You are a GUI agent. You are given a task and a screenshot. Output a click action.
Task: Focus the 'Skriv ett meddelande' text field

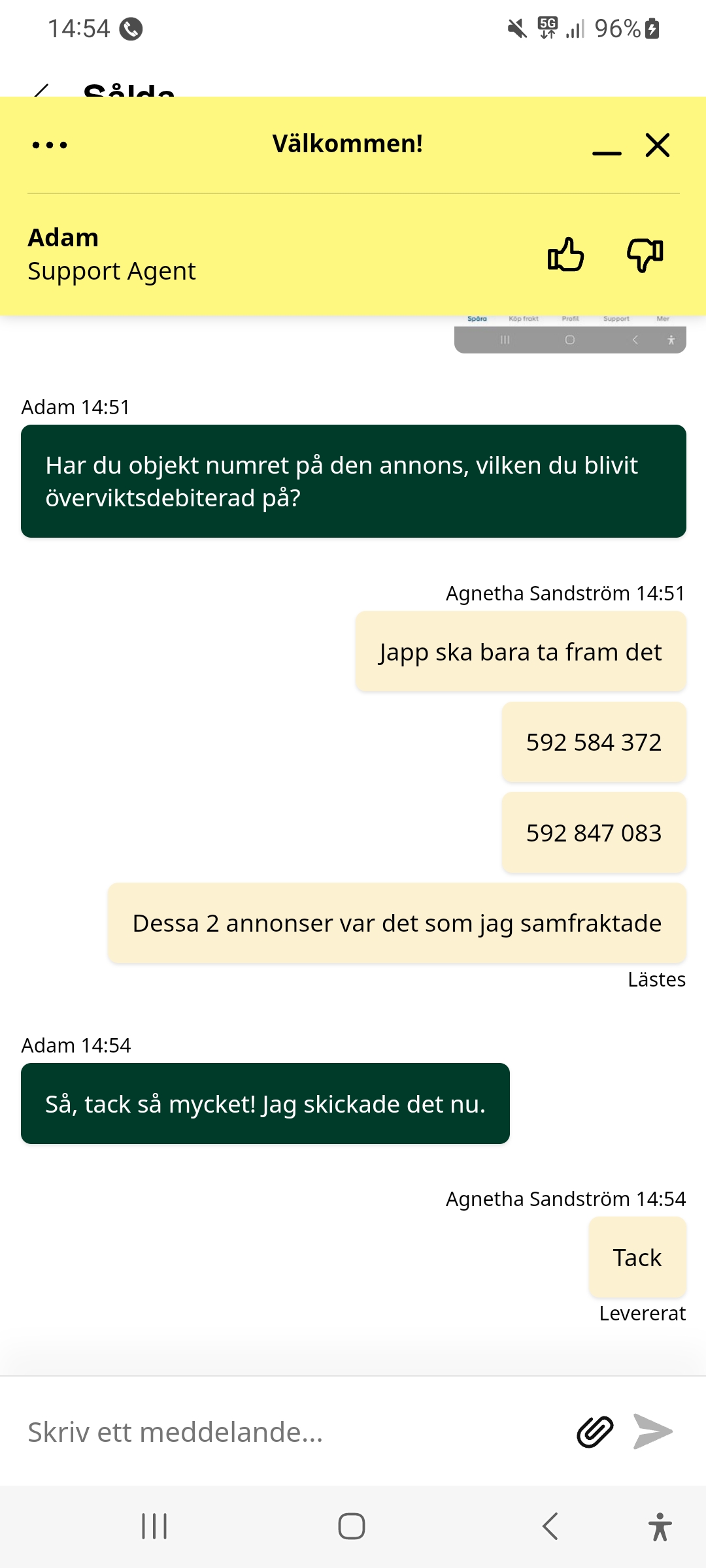point(288,1432)
